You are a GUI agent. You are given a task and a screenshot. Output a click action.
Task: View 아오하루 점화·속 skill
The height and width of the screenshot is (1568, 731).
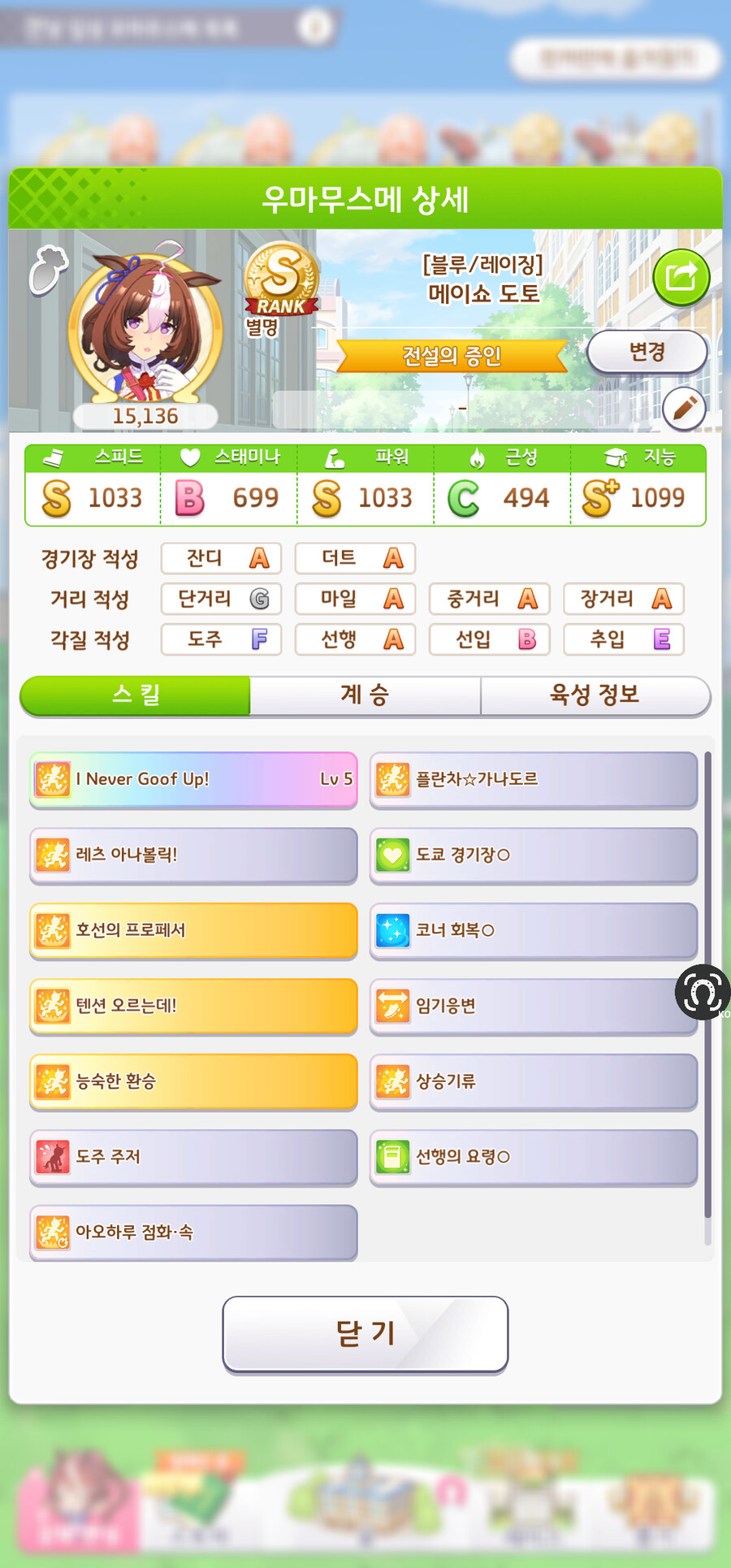(193, 1232)
